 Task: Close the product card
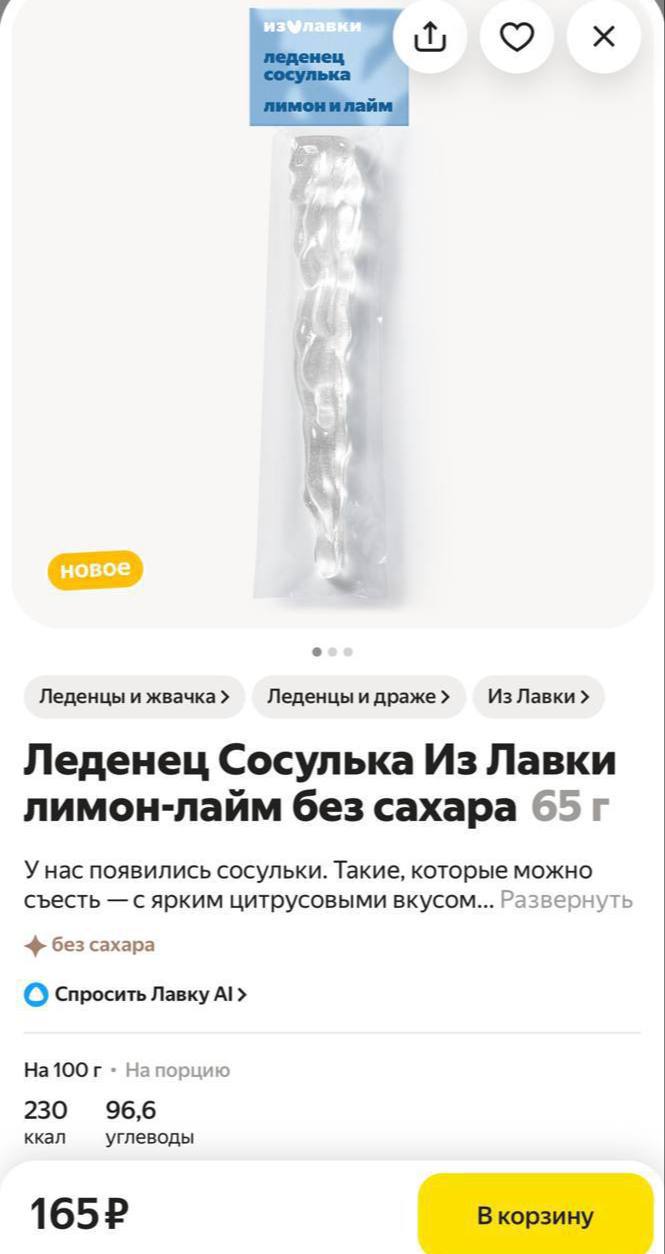(603, 38)
